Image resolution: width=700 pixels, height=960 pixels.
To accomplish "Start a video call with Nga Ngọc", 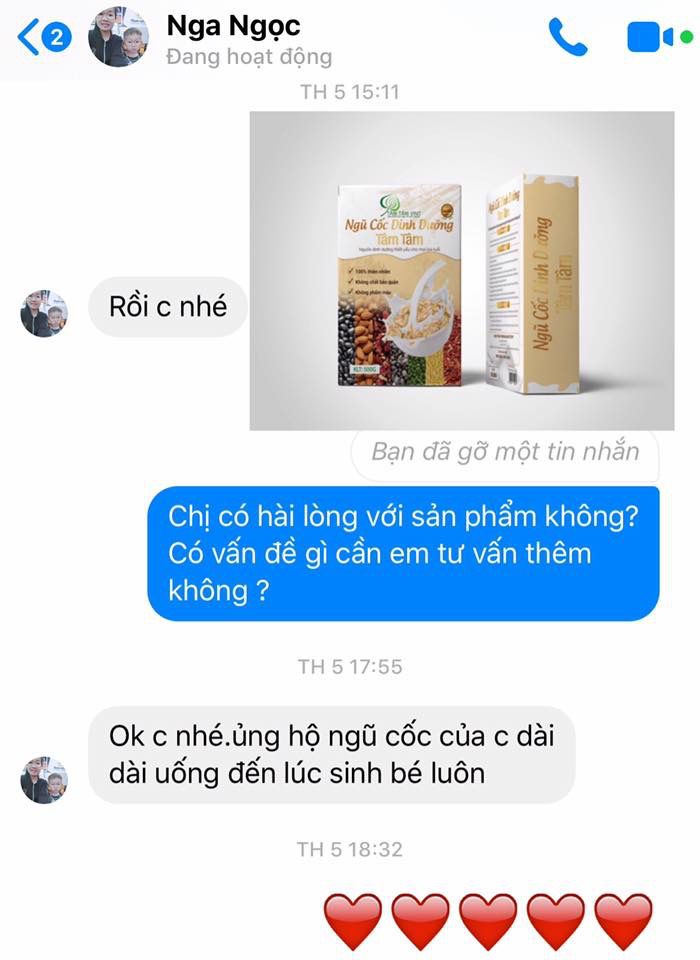I will 652,38.
